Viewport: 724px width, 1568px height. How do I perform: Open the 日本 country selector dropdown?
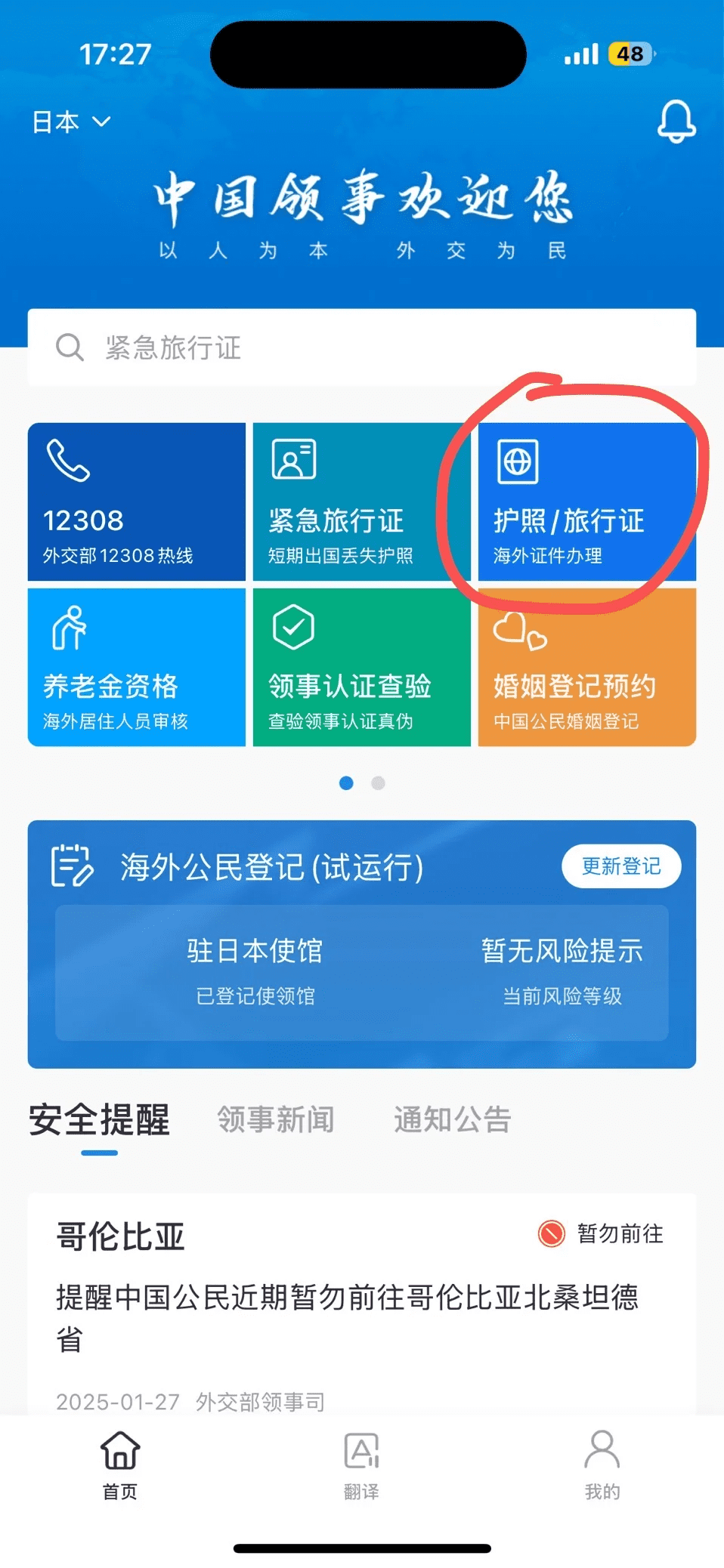[68, 121]
